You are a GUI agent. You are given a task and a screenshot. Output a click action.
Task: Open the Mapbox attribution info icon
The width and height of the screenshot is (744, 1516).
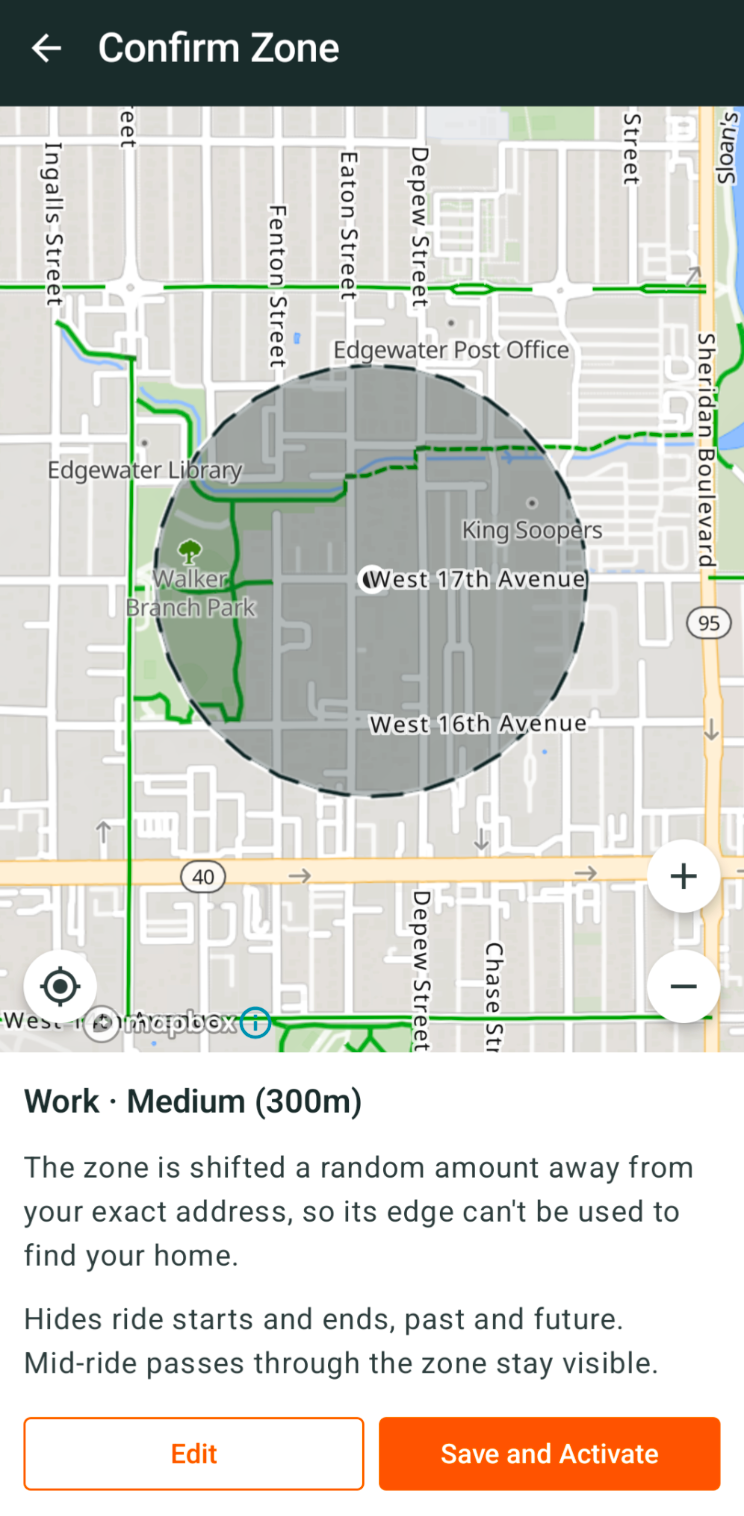(x=255, y=1022)
